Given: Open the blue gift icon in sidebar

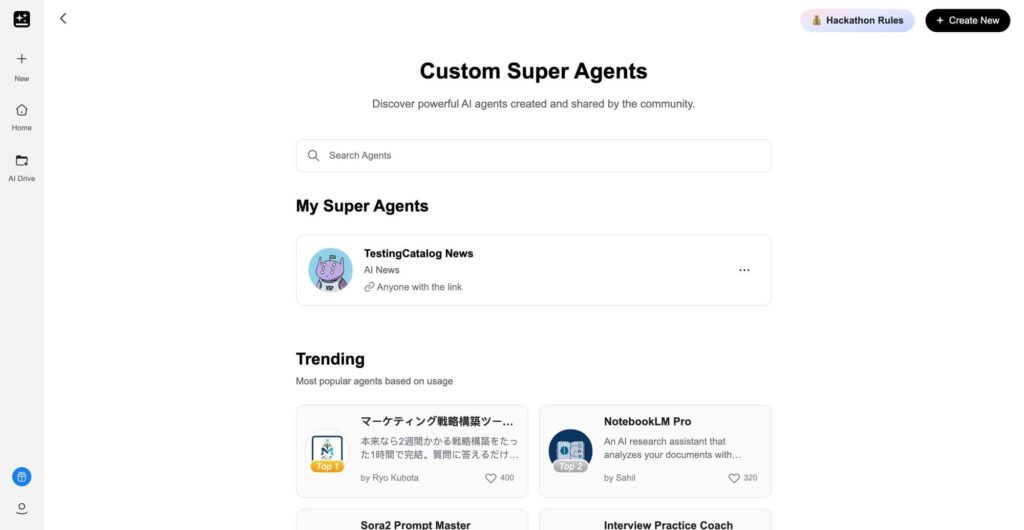Looking at the screenshot, I should pos(22,476).
